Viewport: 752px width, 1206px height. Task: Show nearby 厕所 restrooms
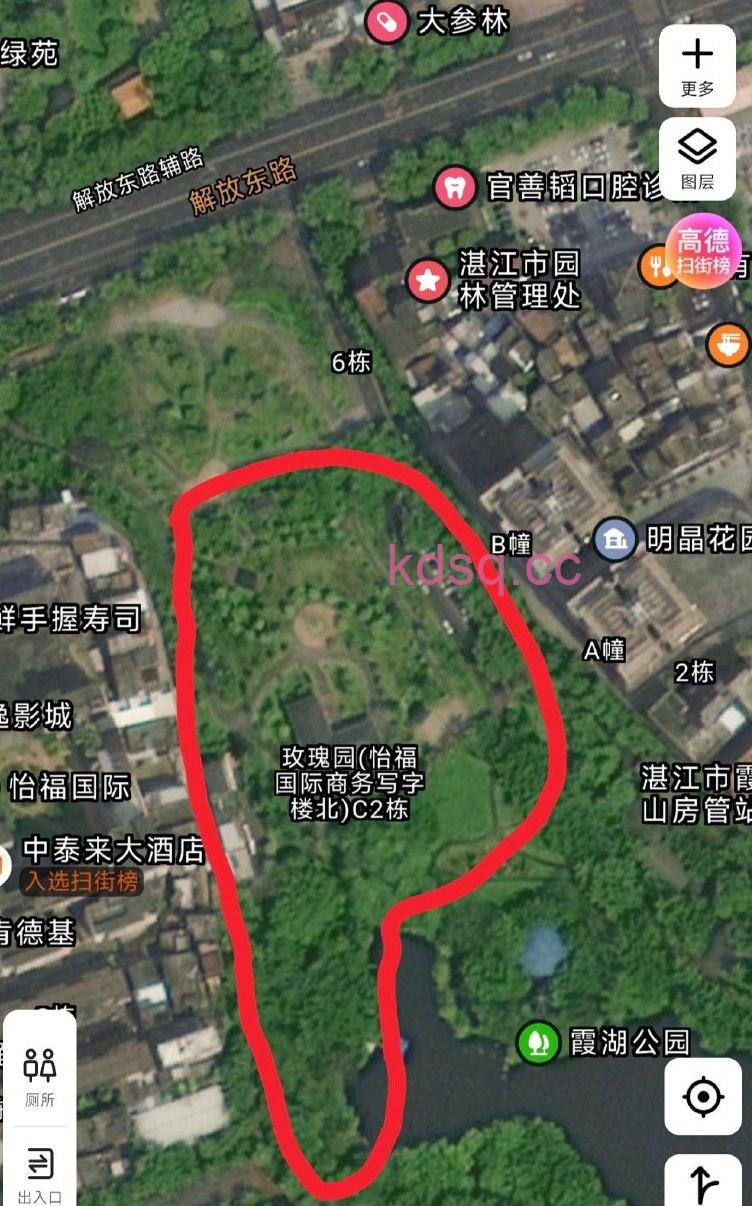(x=40, y=1074)
